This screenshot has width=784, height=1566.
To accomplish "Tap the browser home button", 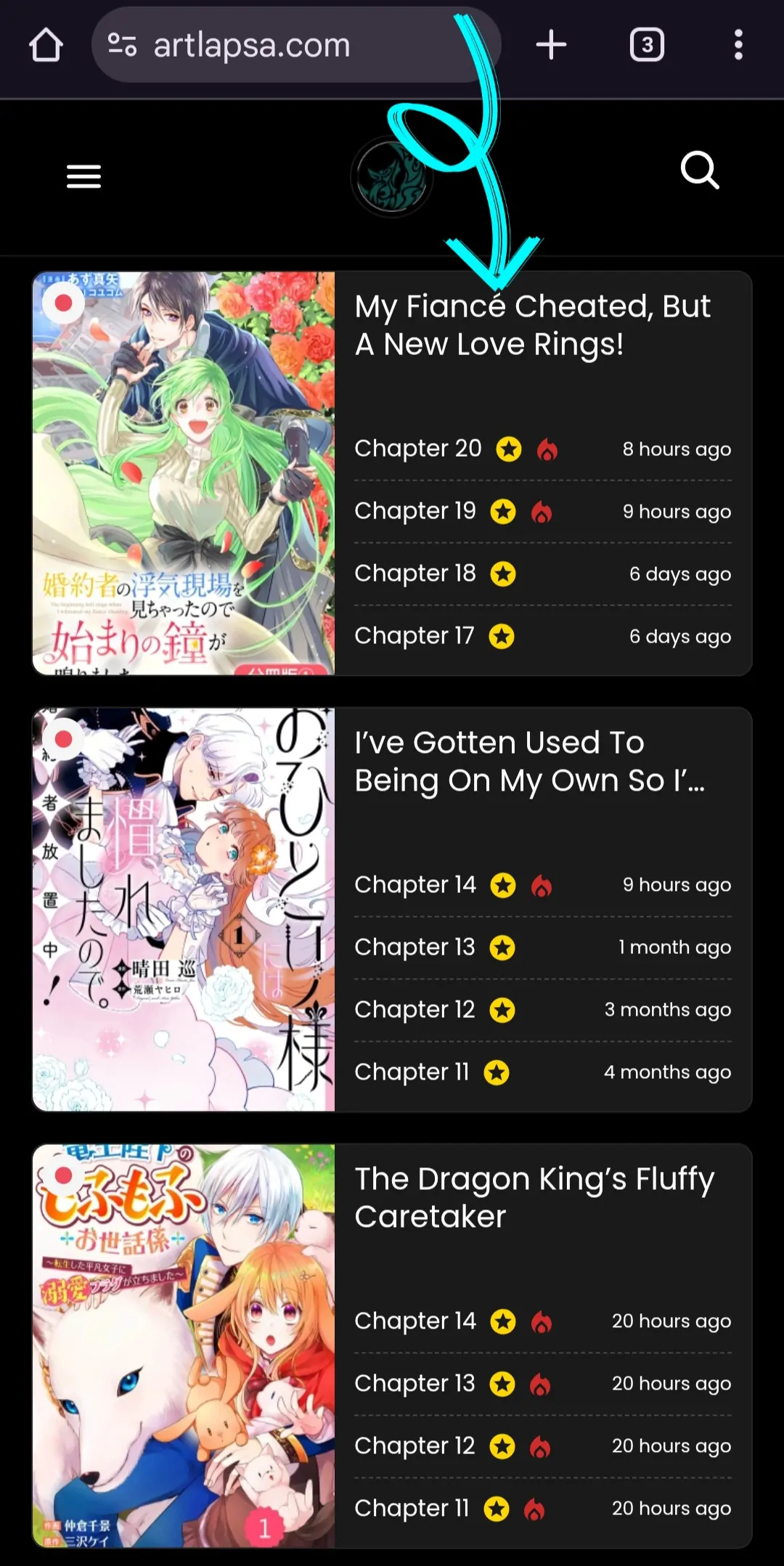I will point(46,45).
